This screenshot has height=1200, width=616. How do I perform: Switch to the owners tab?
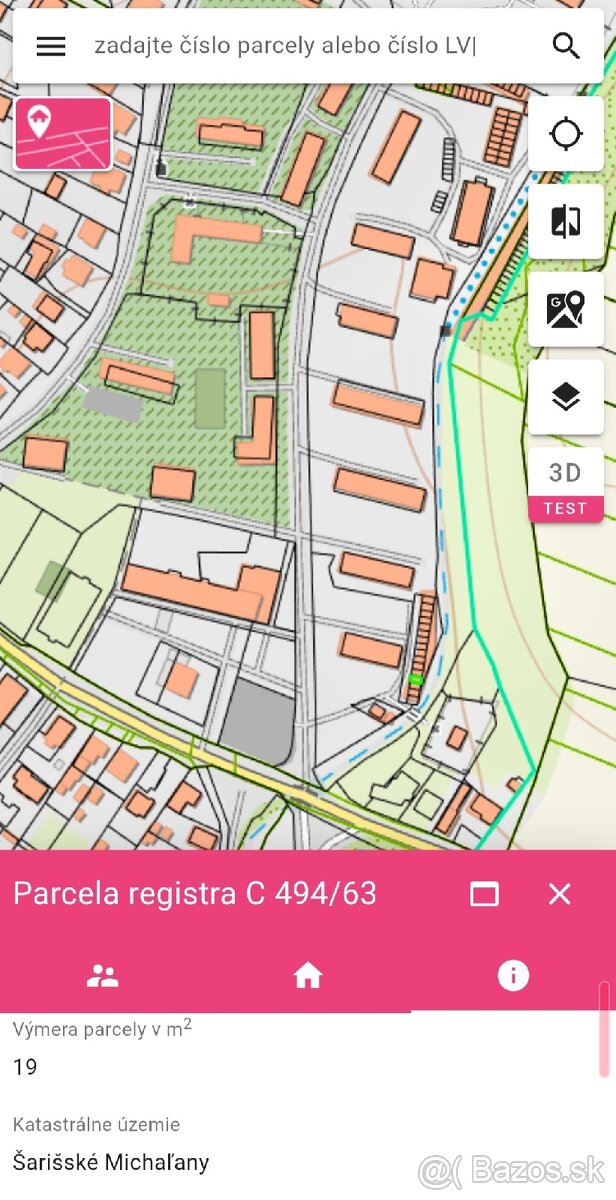point(102,977)
